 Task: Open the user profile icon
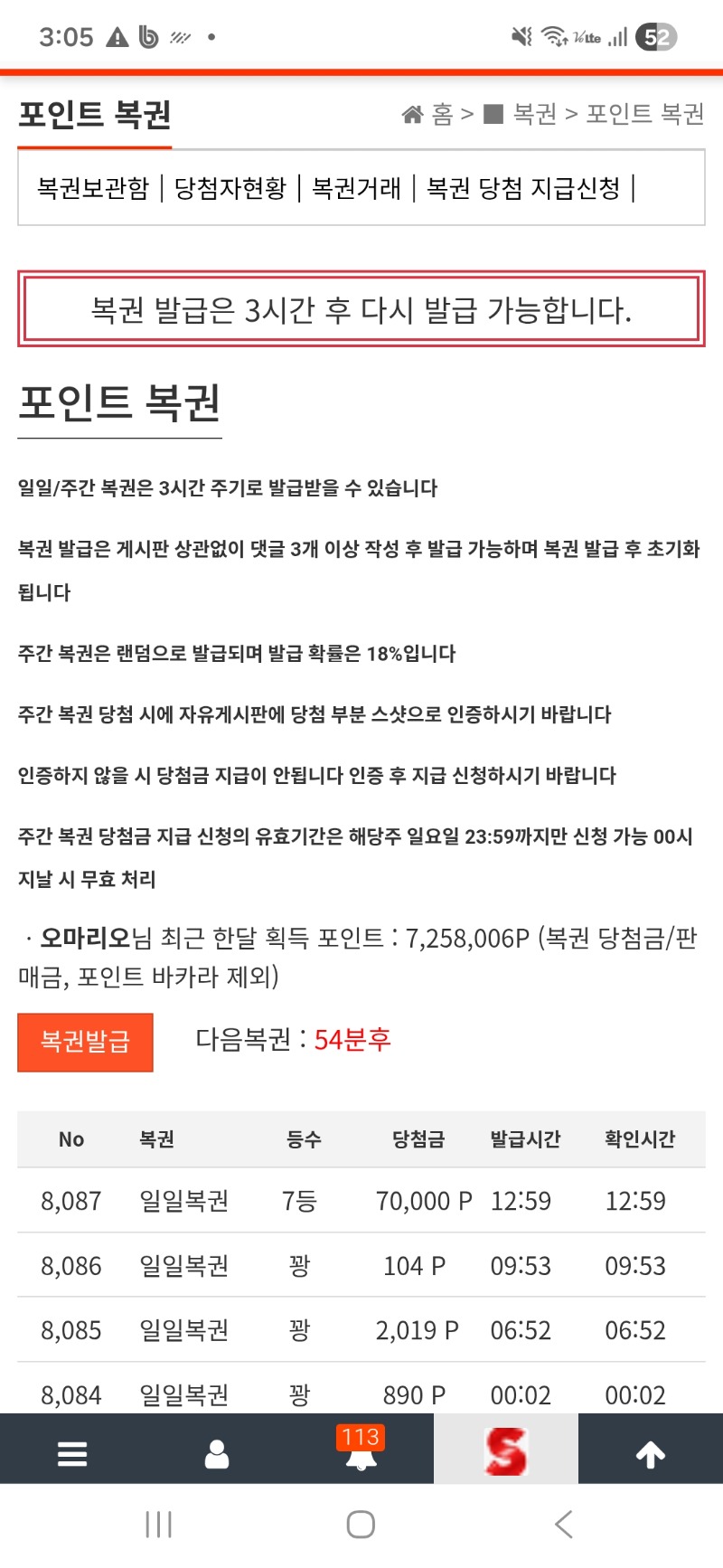click(x=217, y=1453)
